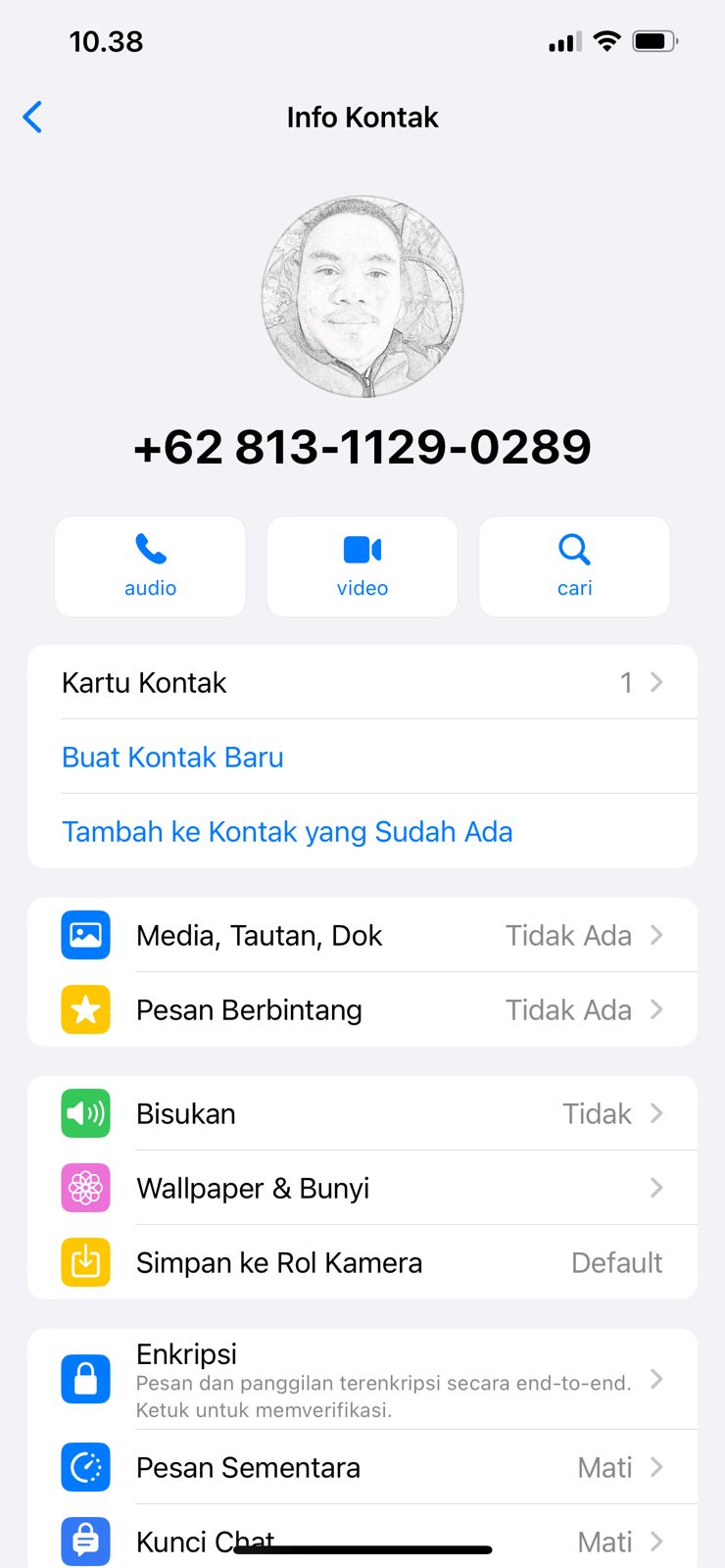The image size is (725, 1568).
Task: Open Bisukan settings
Action: (362, 1113)
